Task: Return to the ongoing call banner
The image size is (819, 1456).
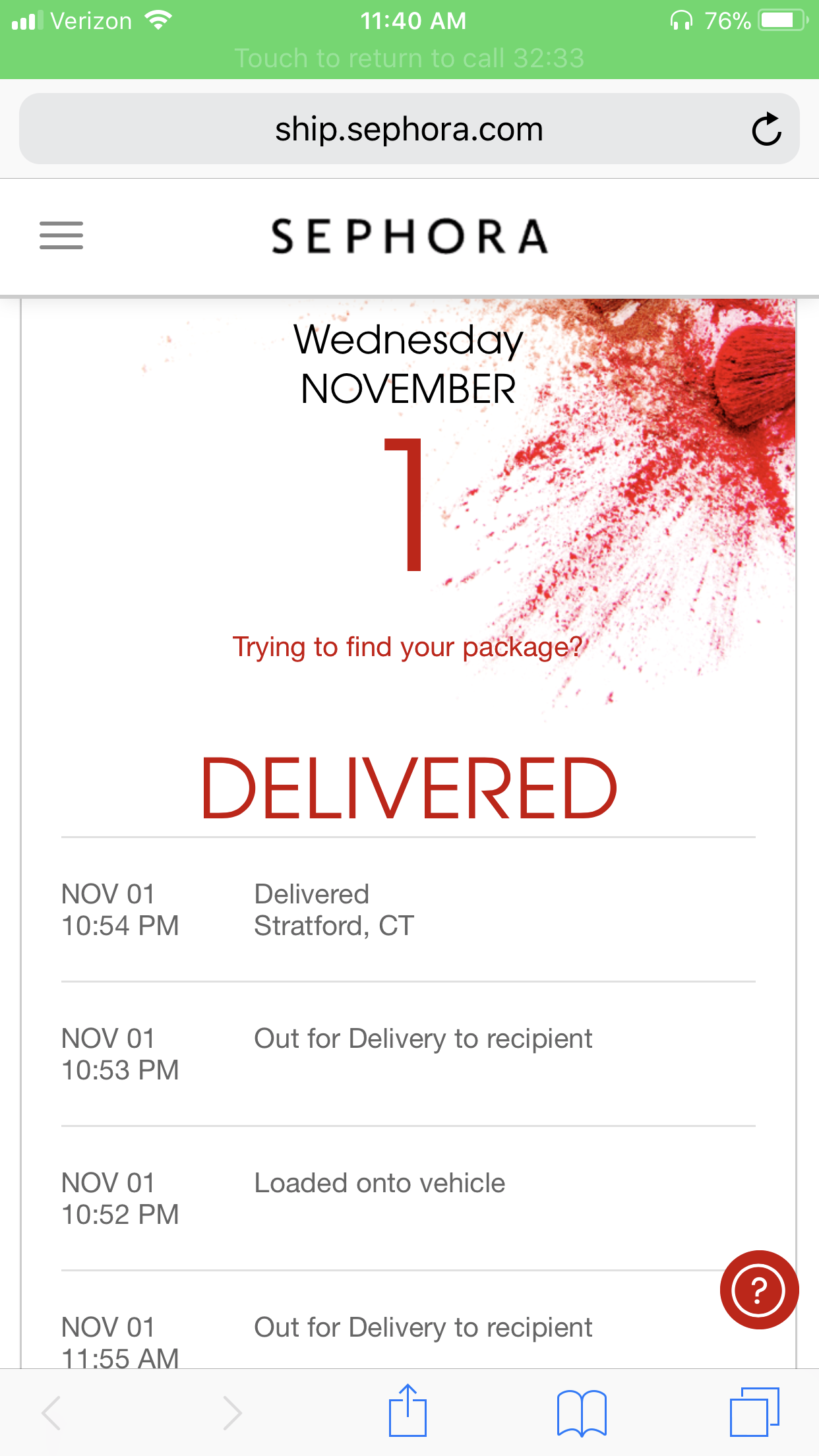Action: tap(409, 58)
